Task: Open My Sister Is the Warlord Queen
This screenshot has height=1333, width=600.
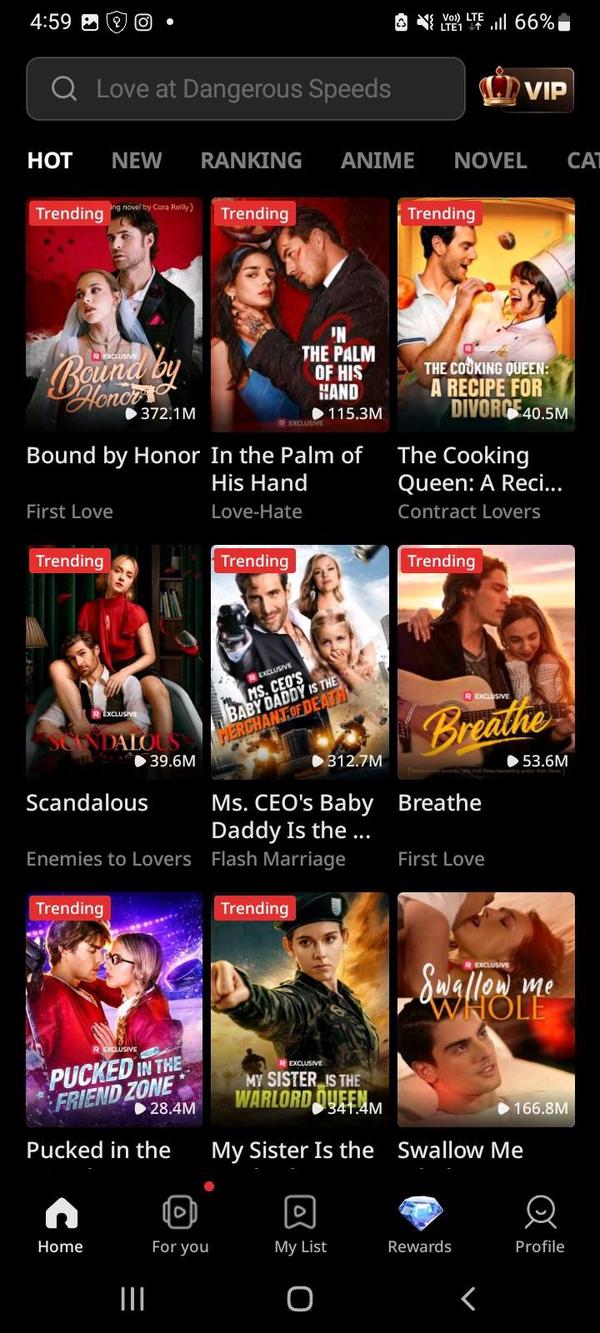Action: (x=299, y=1009)
